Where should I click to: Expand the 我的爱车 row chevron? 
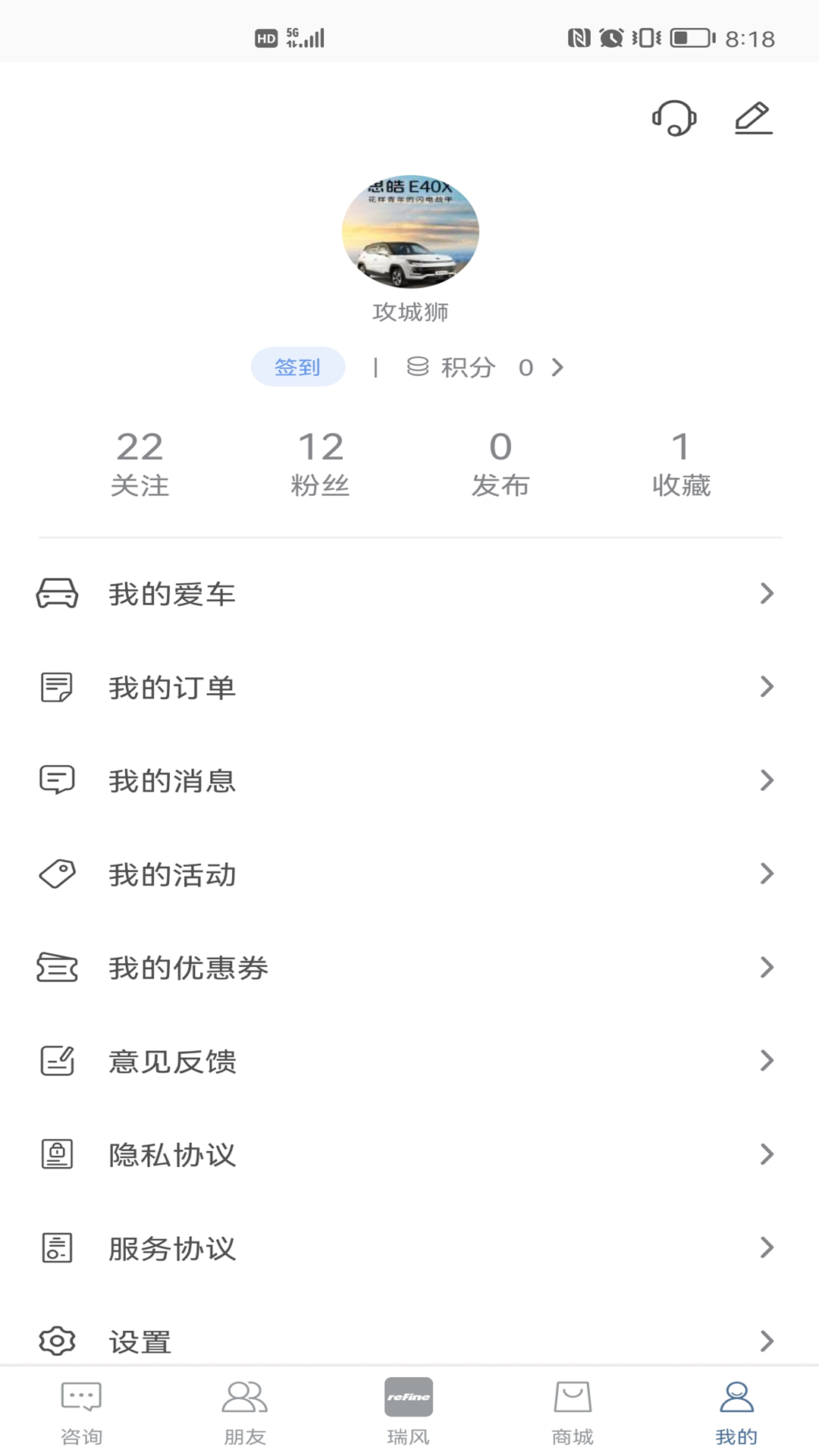pos(765,594)
